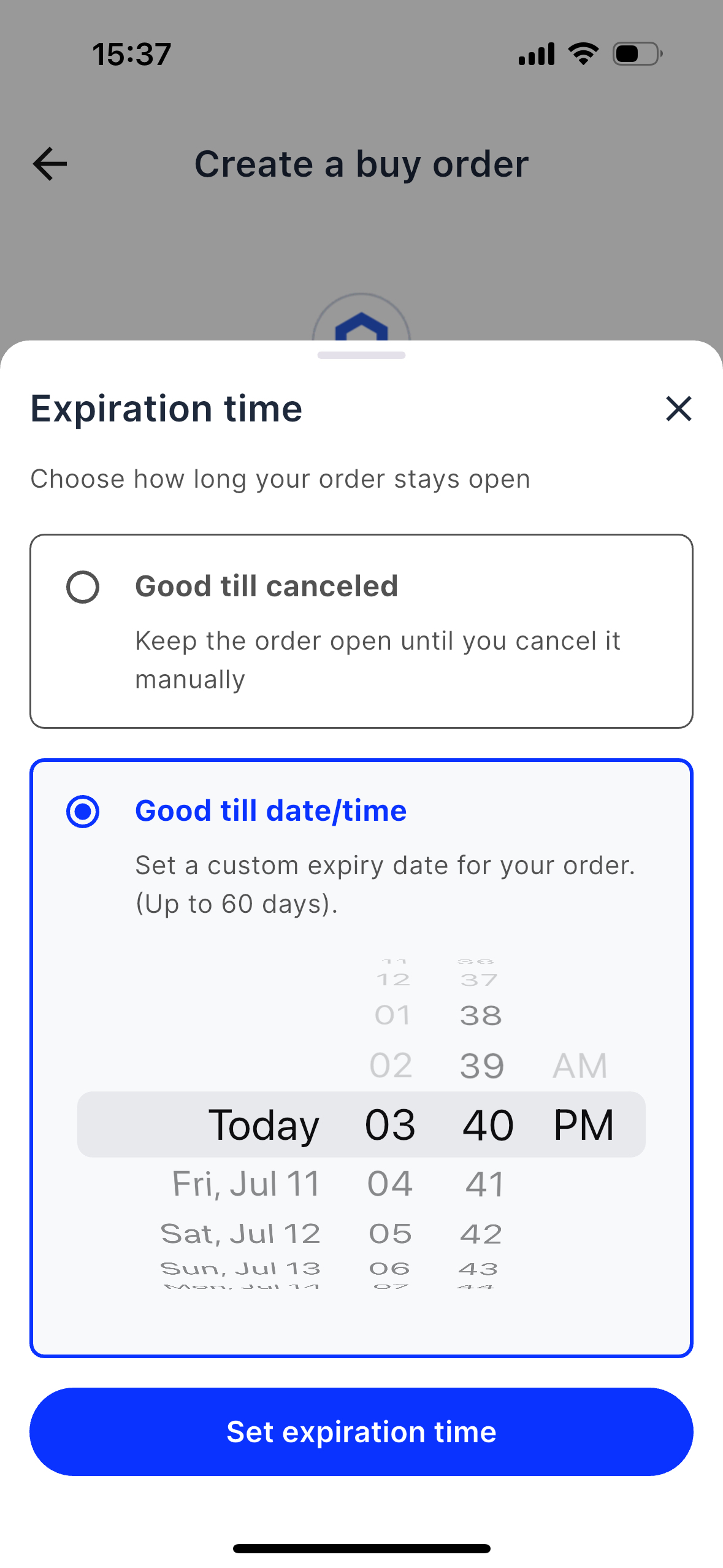
Task: Choose minute 41 in the picker
Action: click(x=484, y=1183)
